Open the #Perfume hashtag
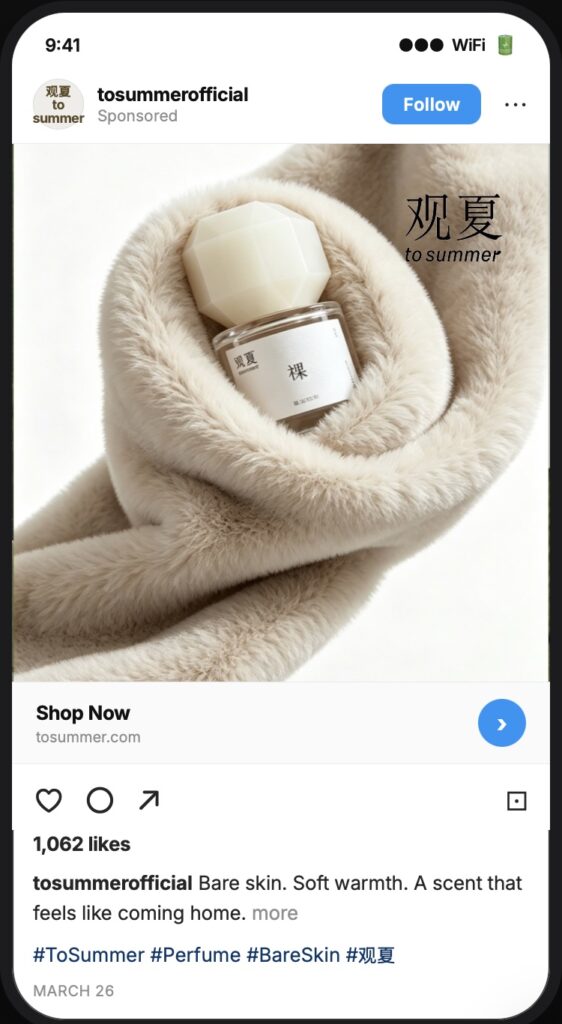This screenshot has width=562, height=1024. point(195,955)
